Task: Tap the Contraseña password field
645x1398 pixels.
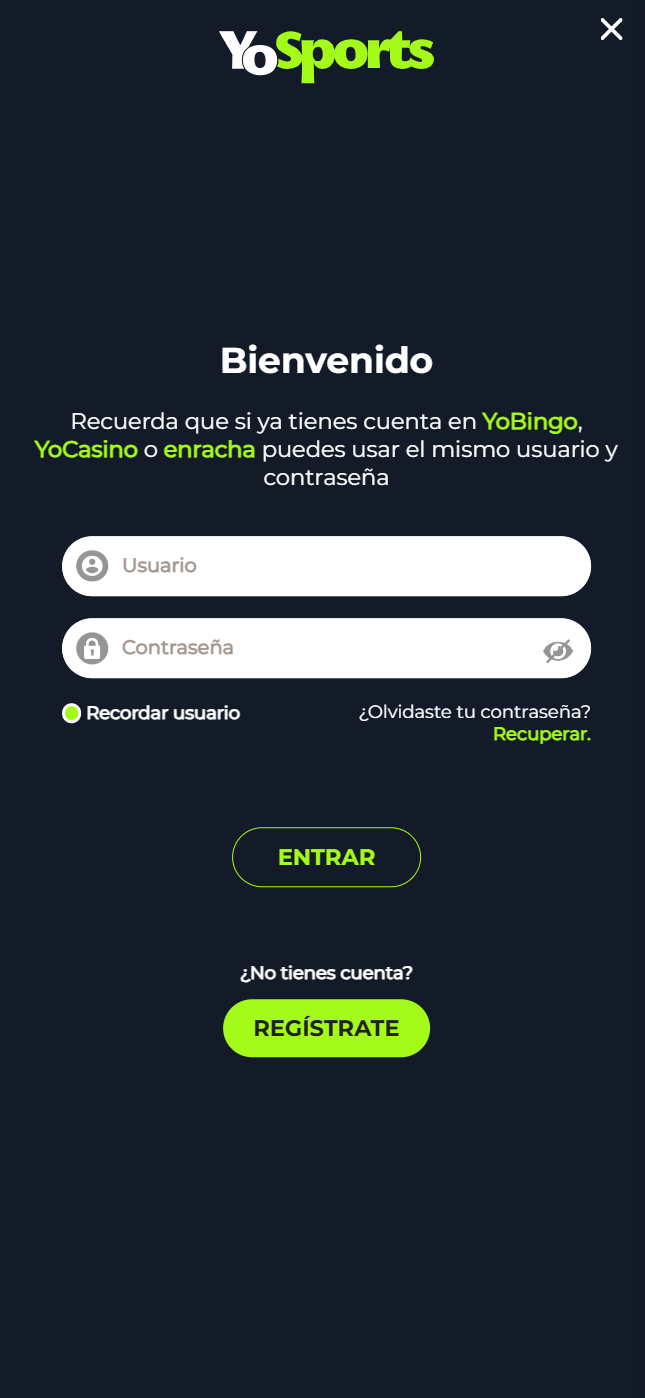Action: (320, 648)
